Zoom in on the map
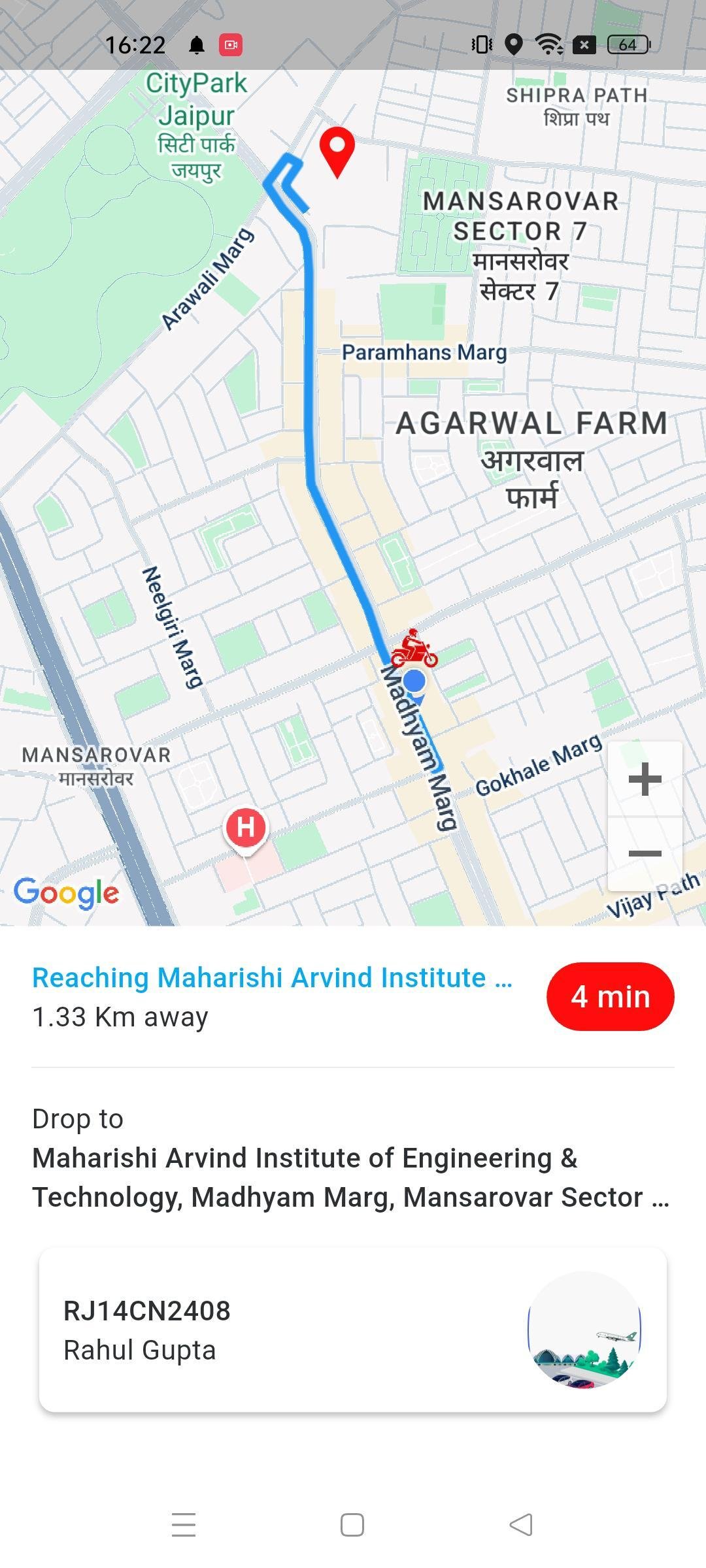The height and width of the screenshot is (1568, 706). pyautogui.click(x=645, y=779)
